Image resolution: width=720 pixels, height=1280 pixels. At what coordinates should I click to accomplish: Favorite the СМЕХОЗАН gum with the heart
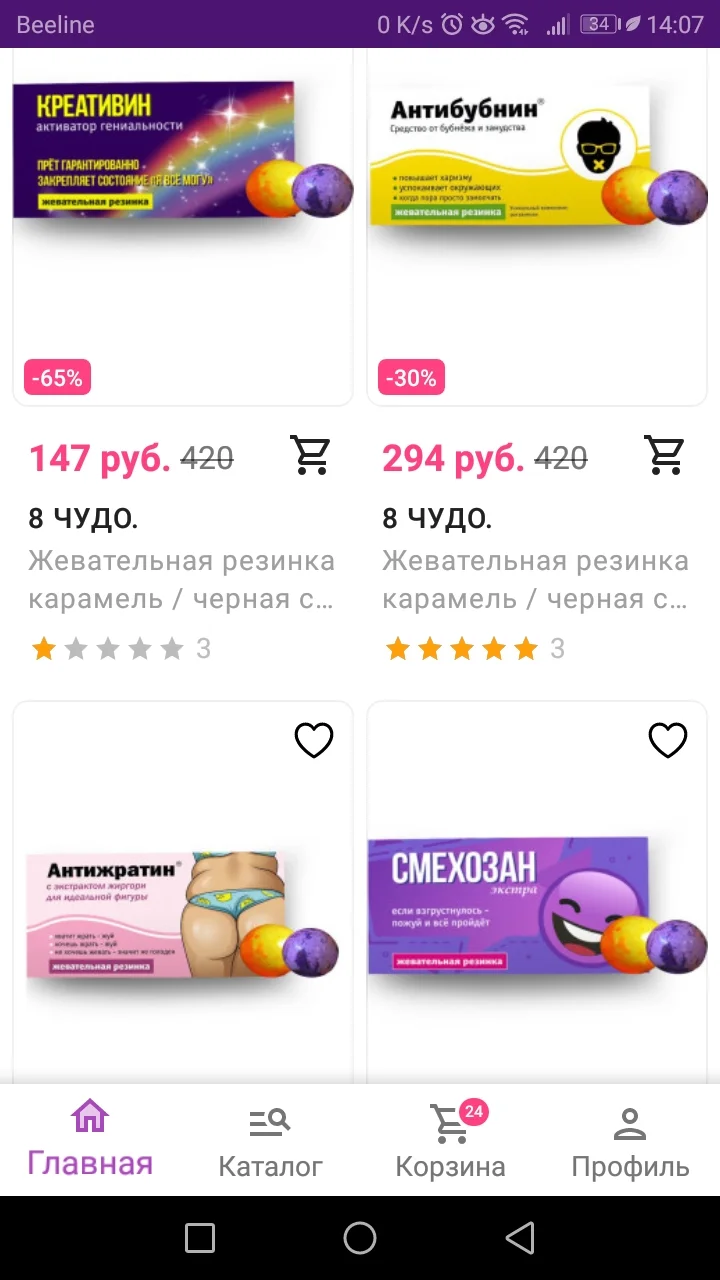coord(667,740)
